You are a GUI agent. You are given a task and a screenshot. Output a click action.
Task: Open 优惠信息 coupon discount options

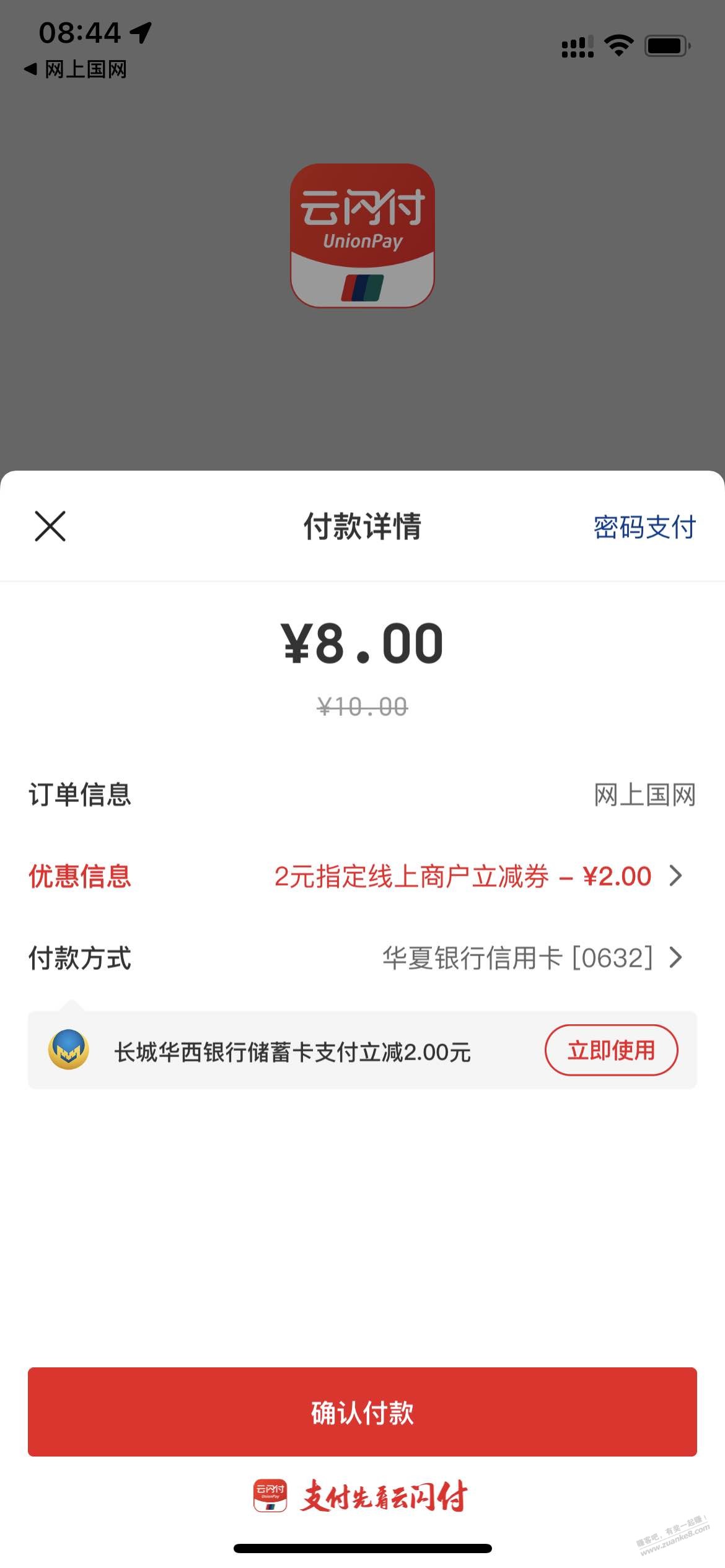(x=477, y=876)
